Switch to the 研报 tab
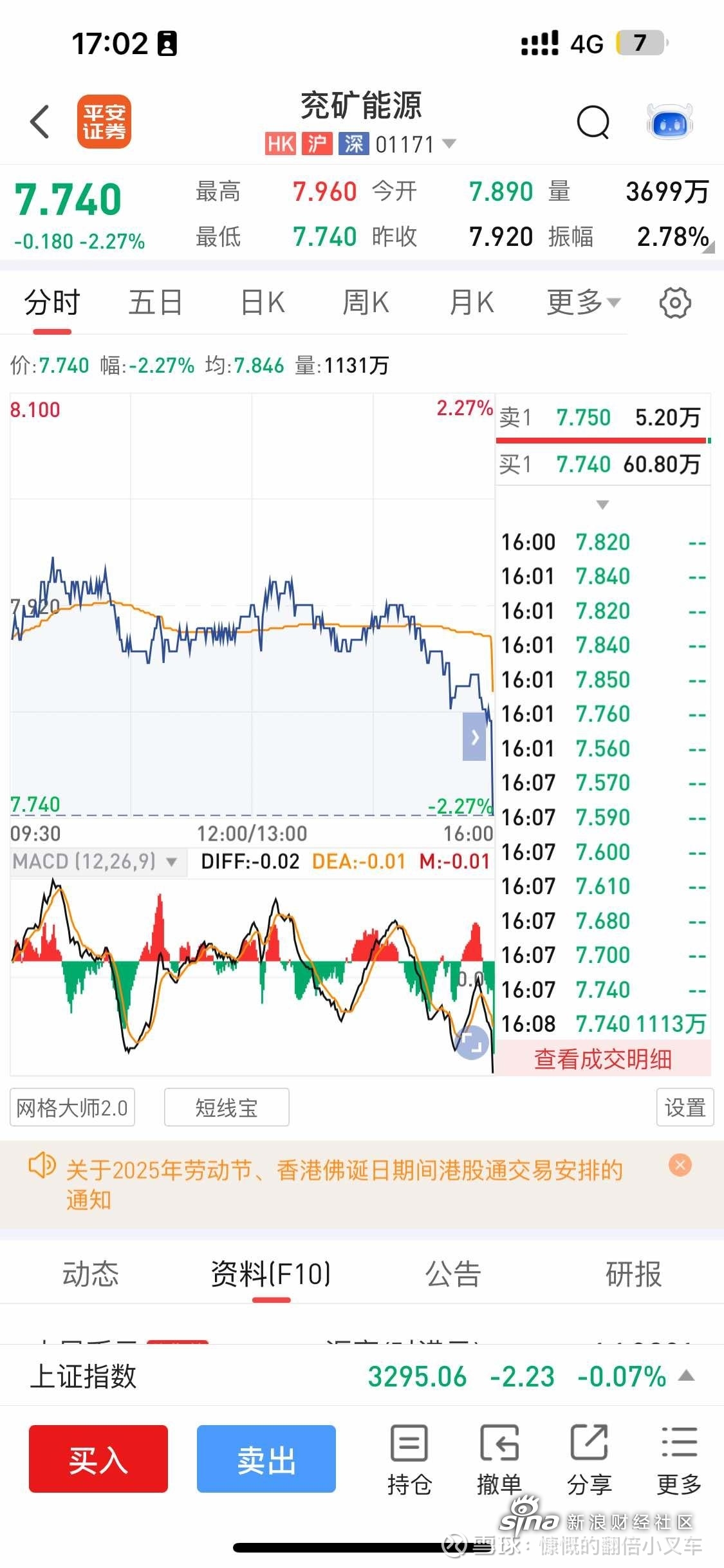This screenshot has width=724, height=1568. [x=634, y=1274]
